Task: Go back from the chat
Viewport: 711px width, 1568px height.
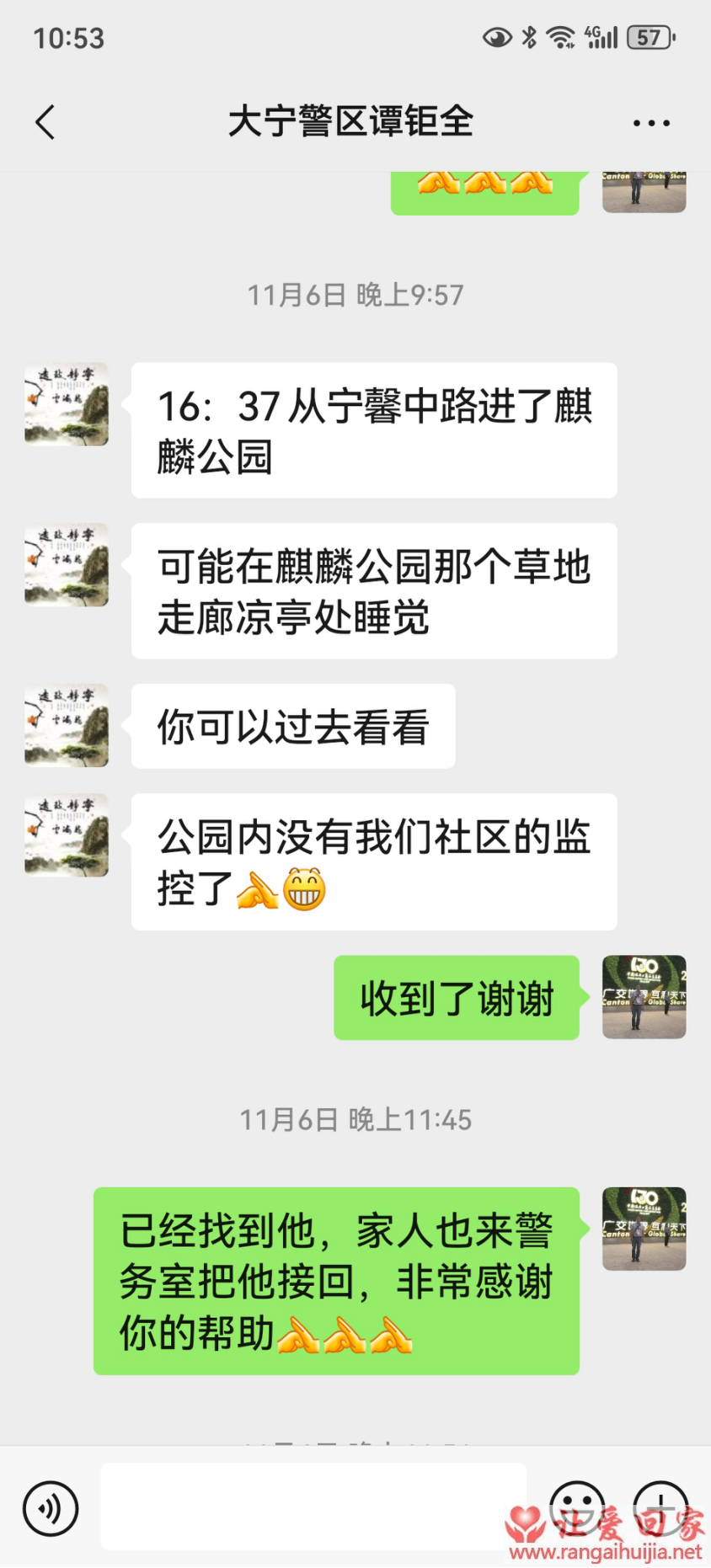Action: 45,122
